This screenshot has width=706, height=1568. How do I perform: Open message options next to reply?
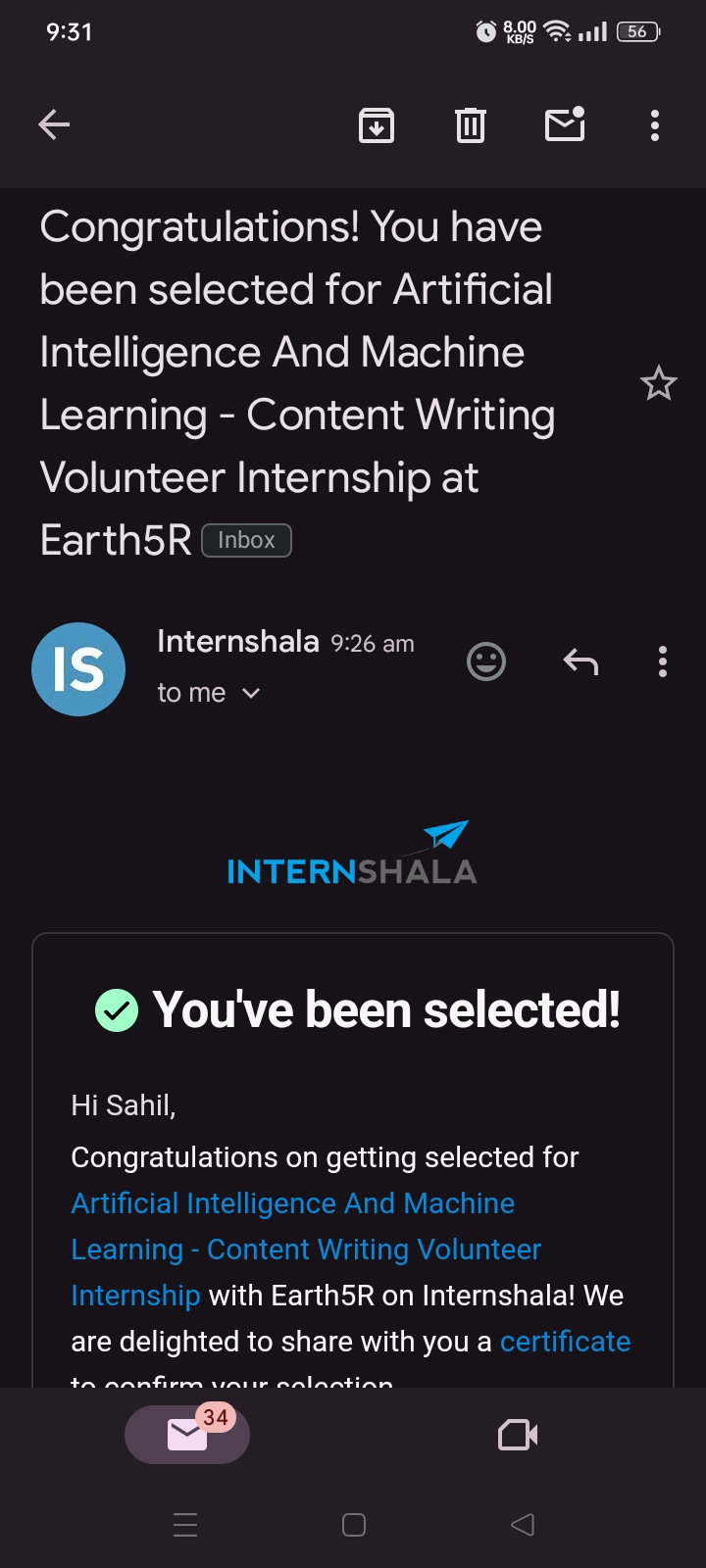tap(663, 662)
